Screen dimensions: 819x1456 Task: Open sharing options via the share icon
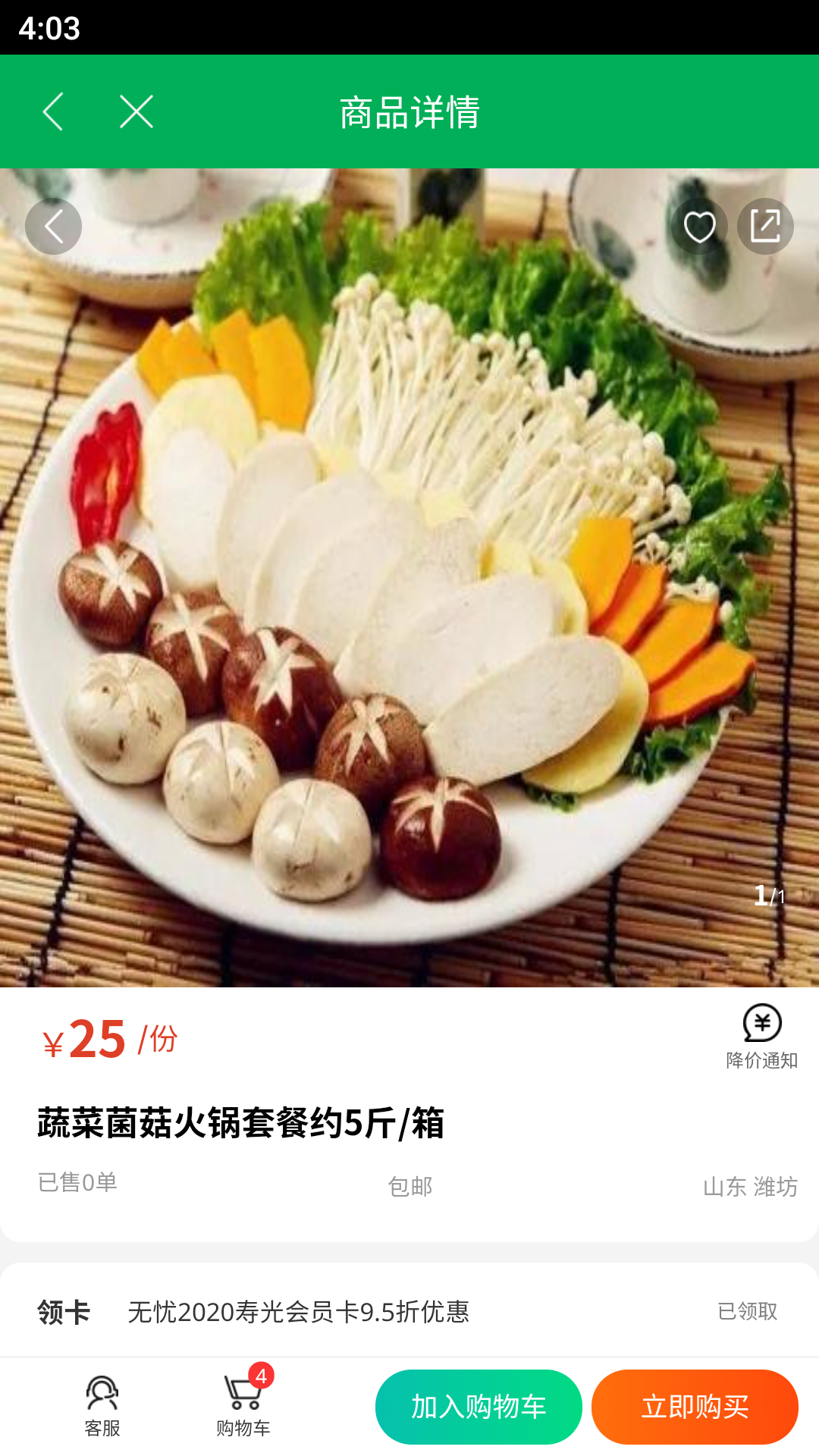pos(765,225)
